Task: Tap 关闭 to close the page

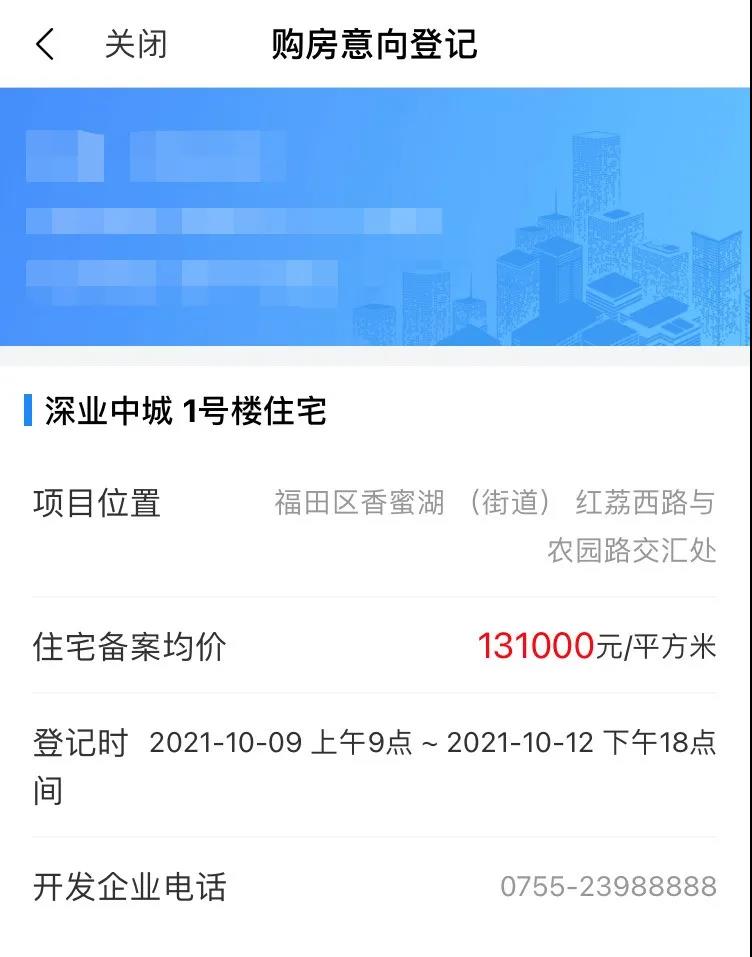Action: click(x=136, y=45)
